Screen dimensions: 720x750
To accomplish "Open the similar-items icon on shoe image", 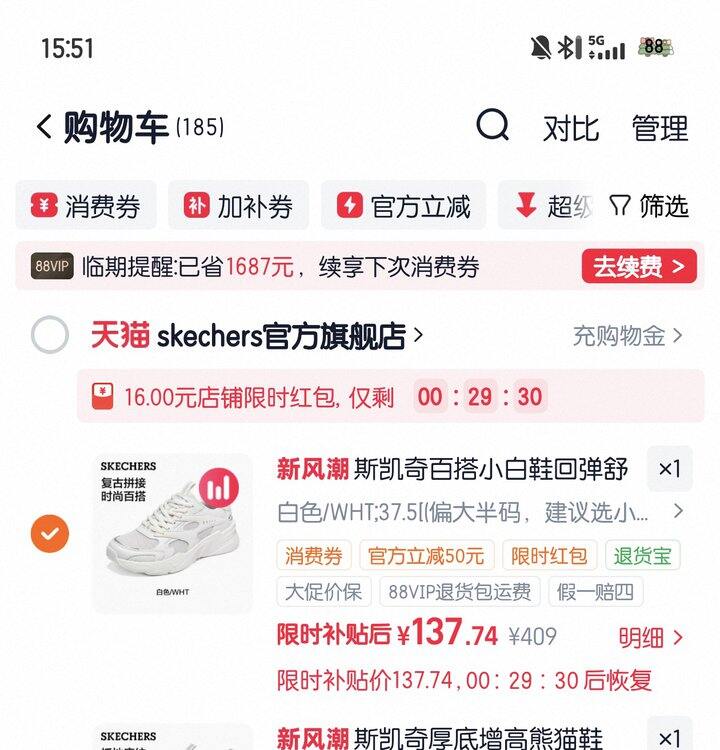I will (218, 488).
